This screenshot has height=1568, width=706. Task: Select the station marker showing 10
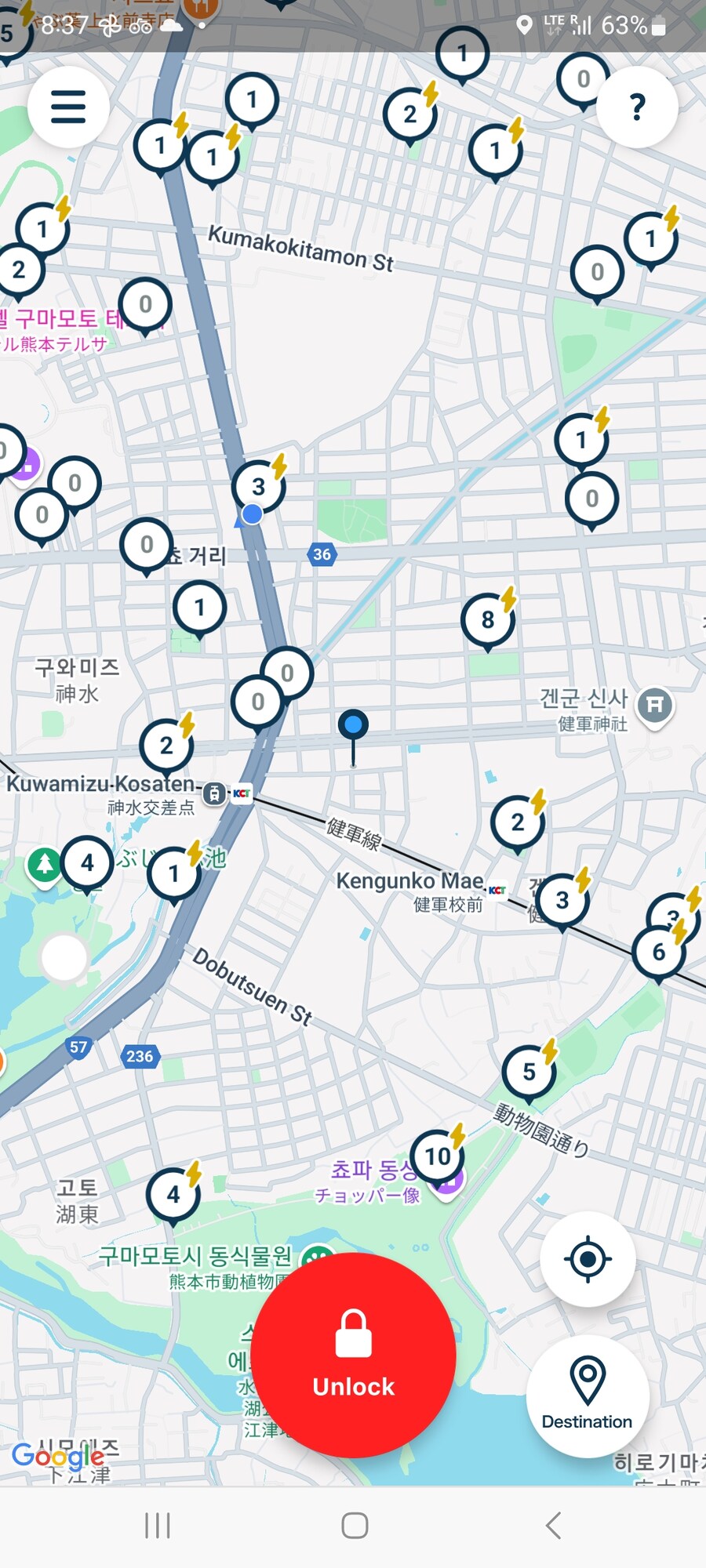click(x=437, y=1156)
